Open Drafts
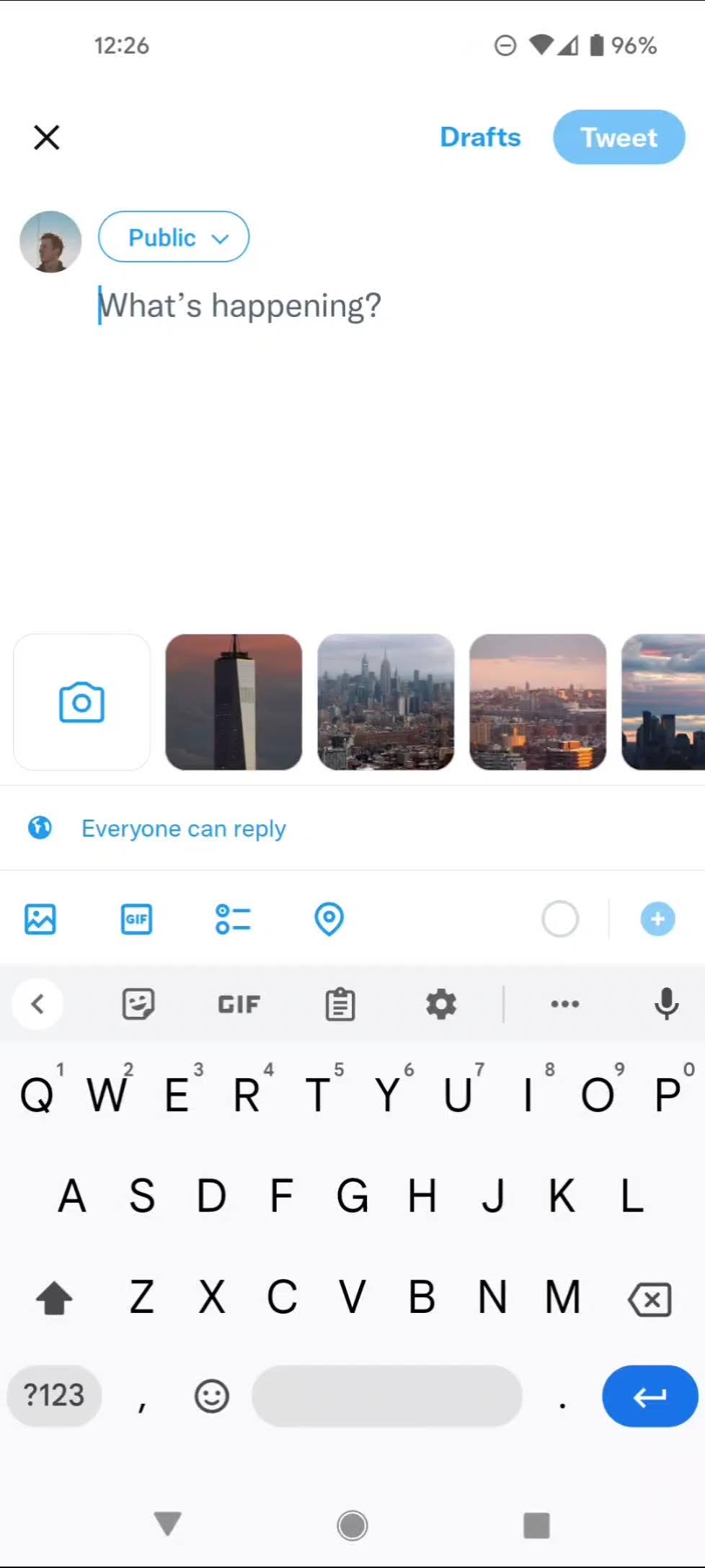 [480, 137]
